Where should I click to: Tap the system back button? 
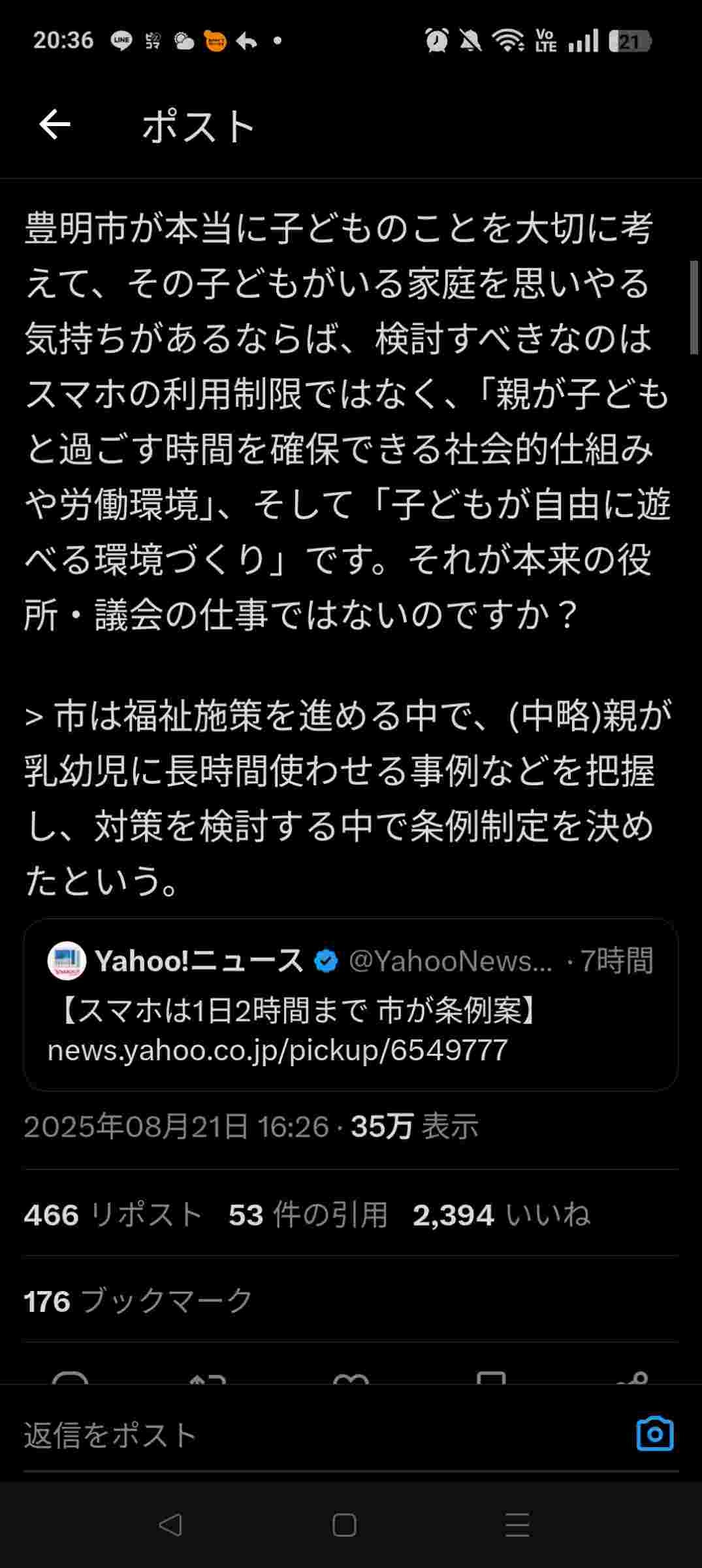point(170,1525)
